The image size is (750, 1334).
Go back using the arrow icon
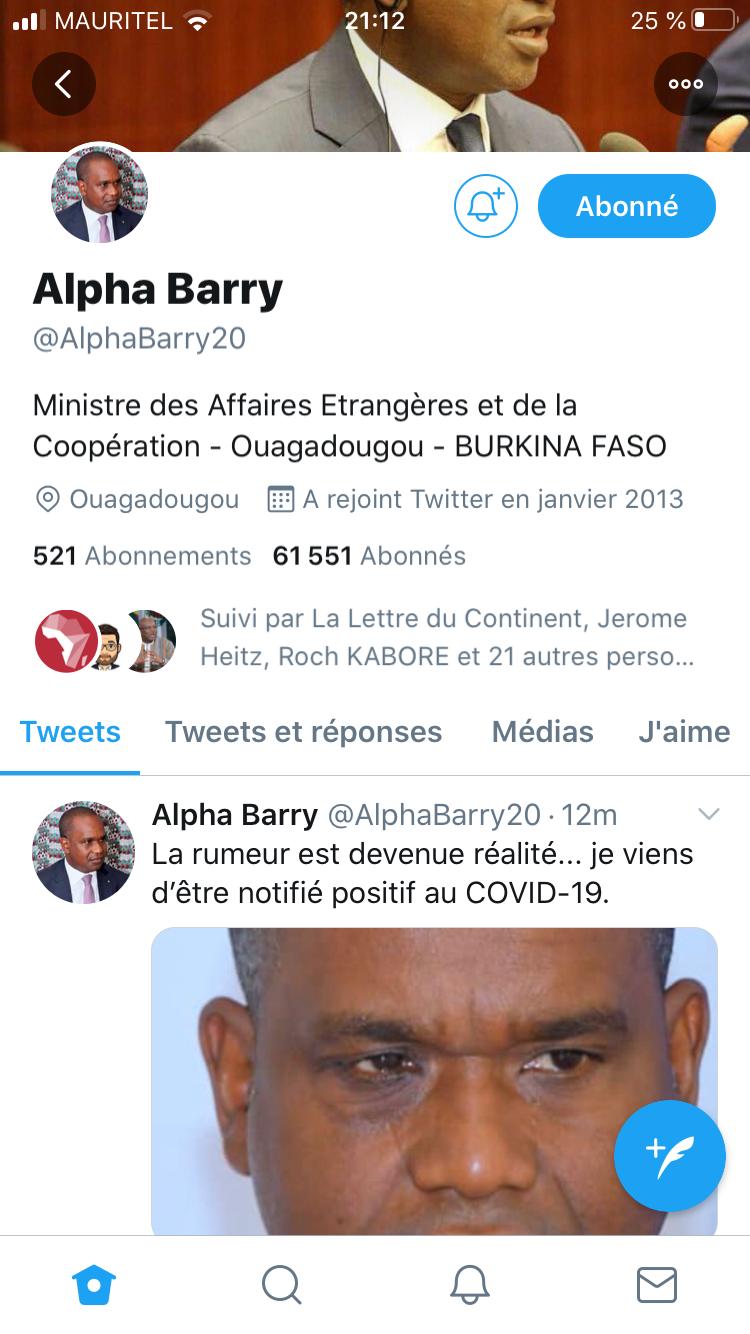63,84
